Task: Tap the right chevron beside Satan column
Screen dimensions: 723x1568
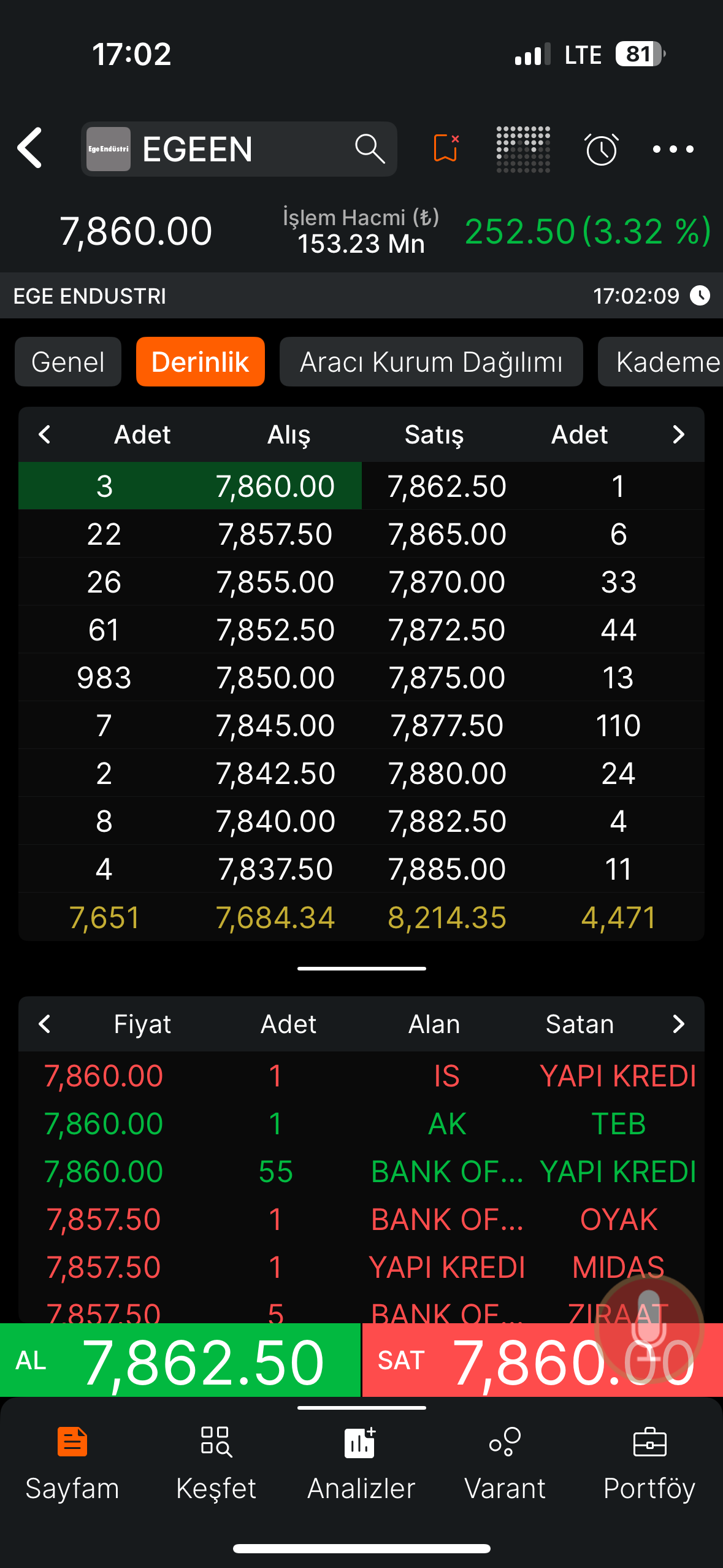Action: point(678,1023)
